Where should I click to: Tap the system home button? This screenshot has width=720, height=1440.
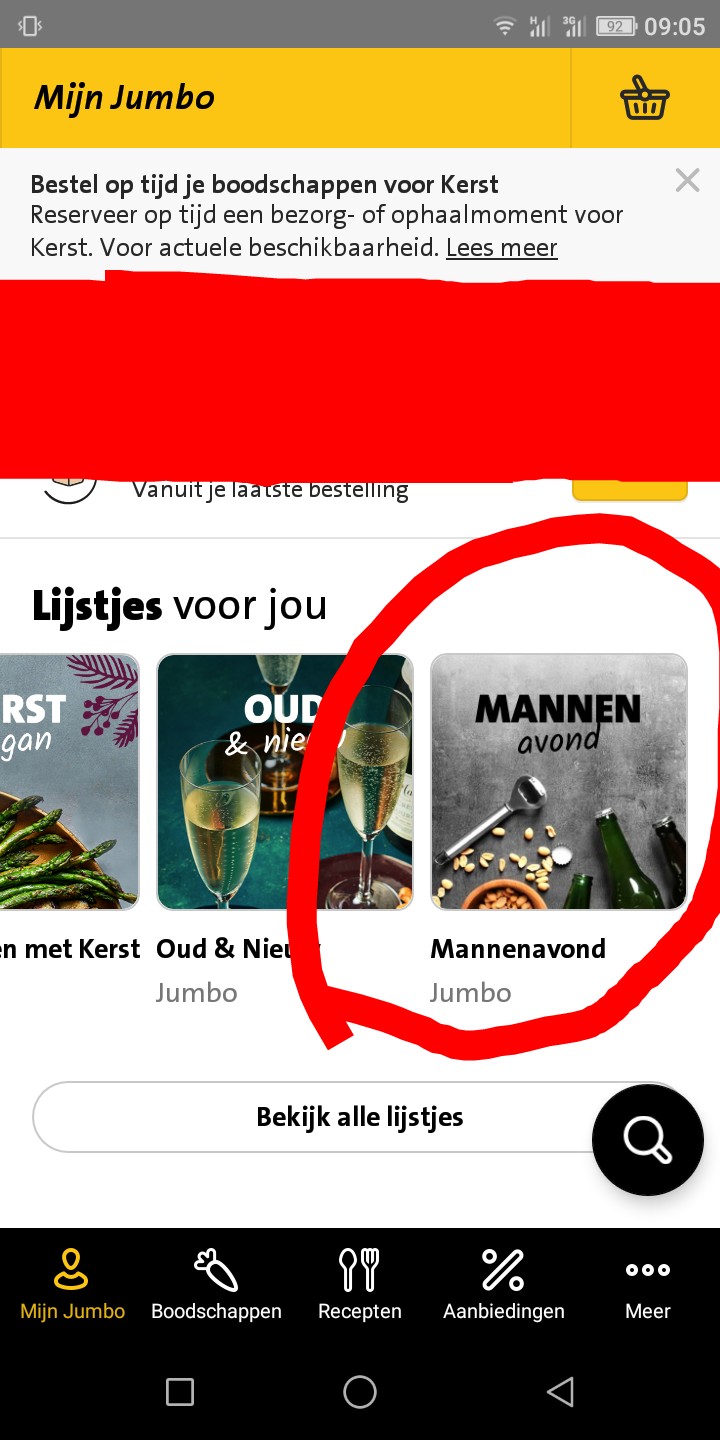click(x=360, y=1391)
